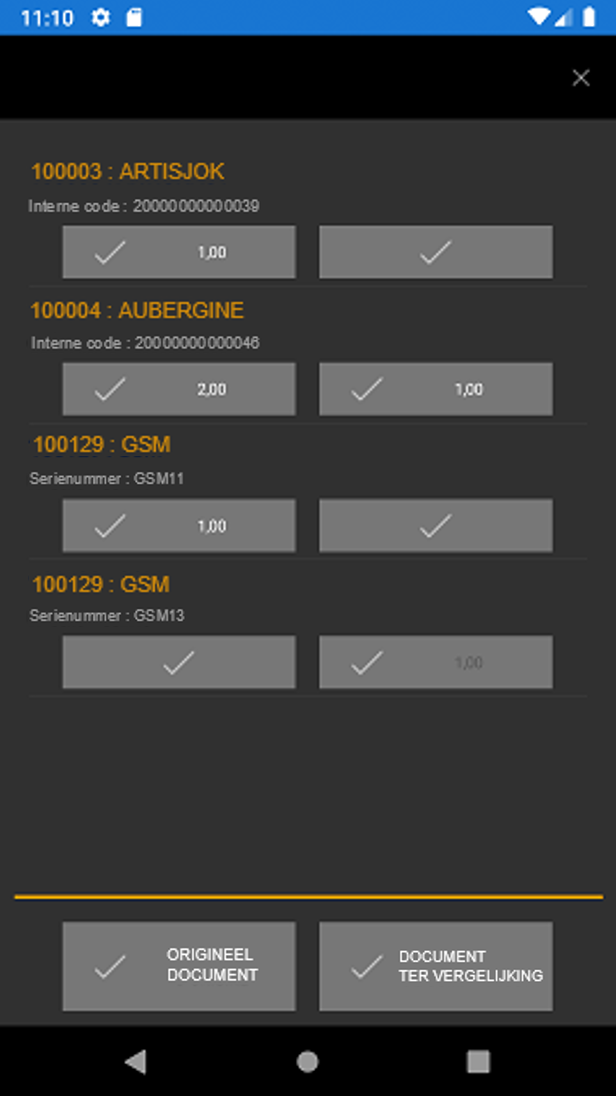Viewport: 616px width, 1096px height.
Task: Select GSM13 comparison quantity 1,00
Action: (435, 662)
